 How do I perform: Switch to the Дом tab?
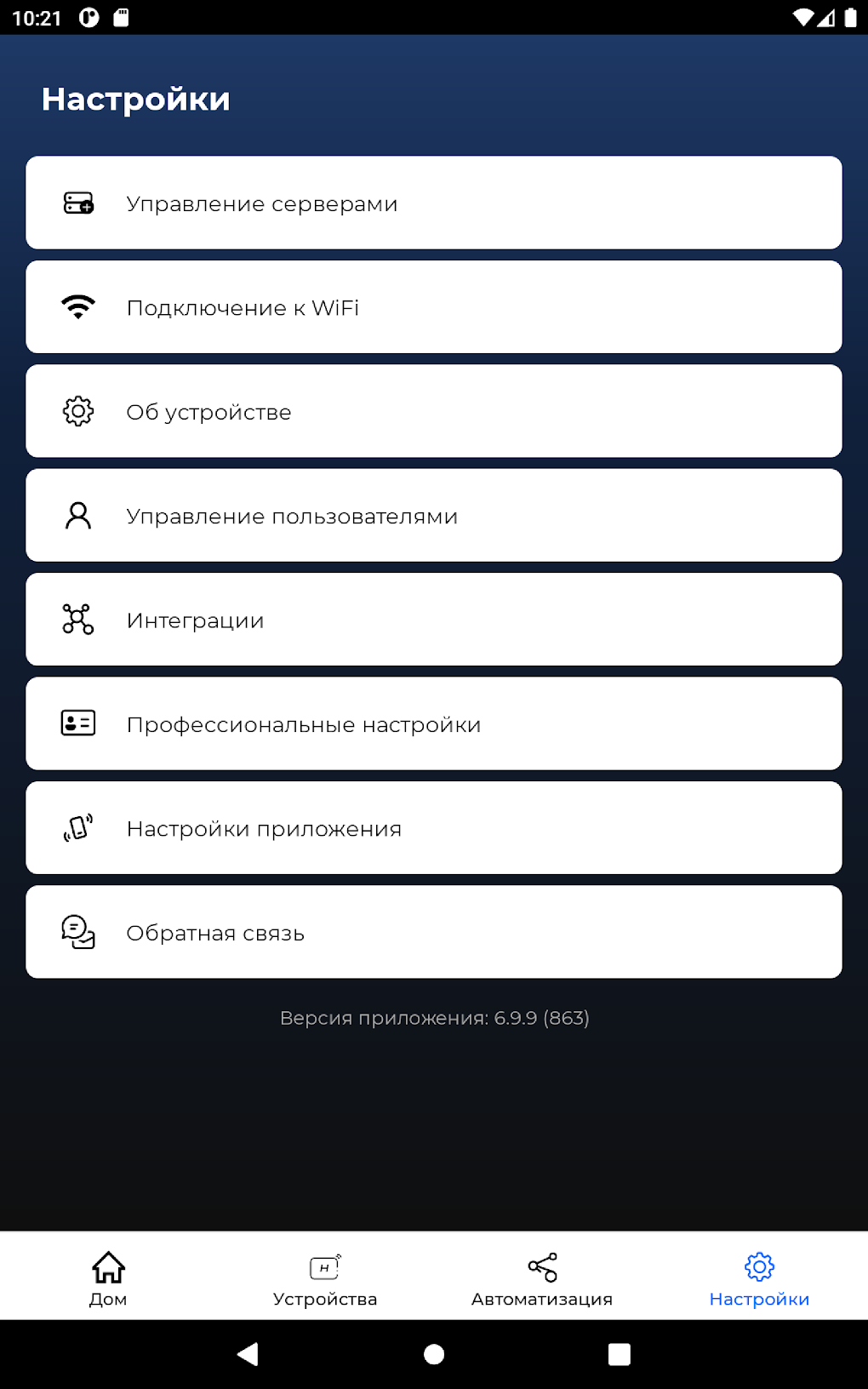click(108, 1278)
